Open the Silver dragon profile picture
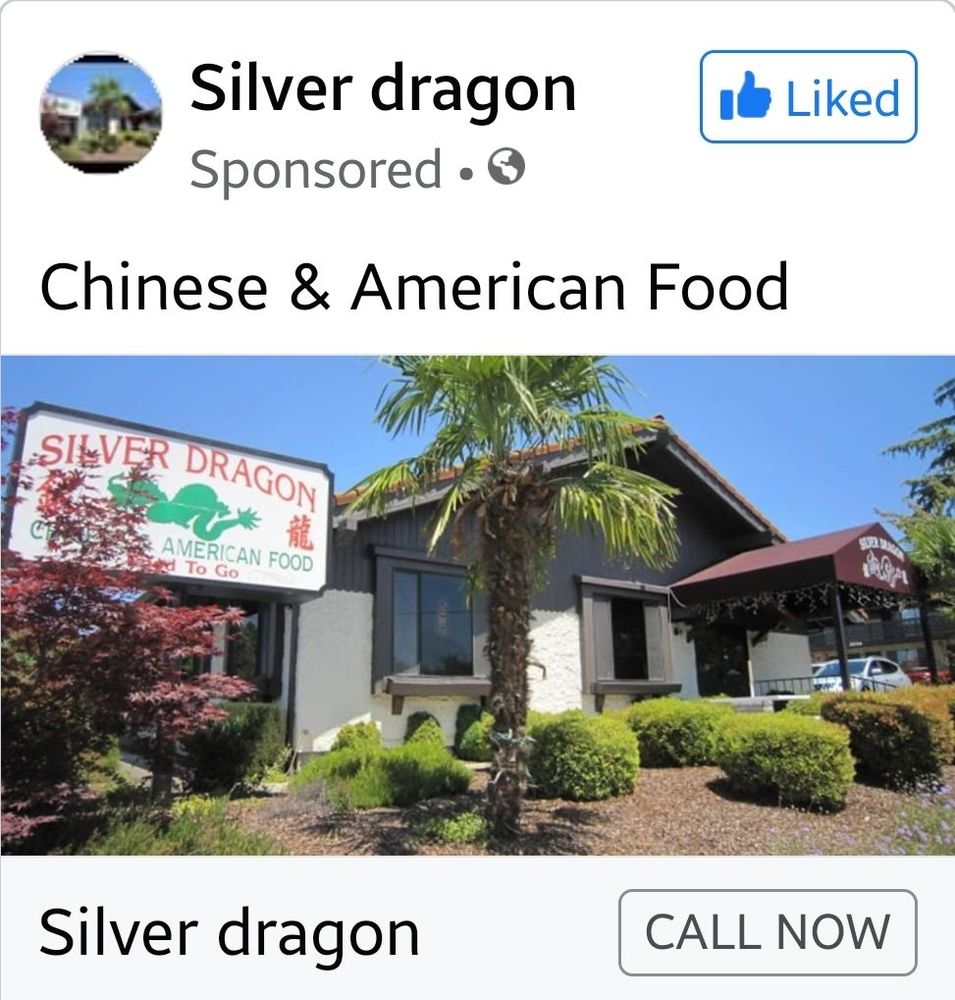Viewport: 955px width, 1000px height. pyautogui.click(x=100, y=113)
